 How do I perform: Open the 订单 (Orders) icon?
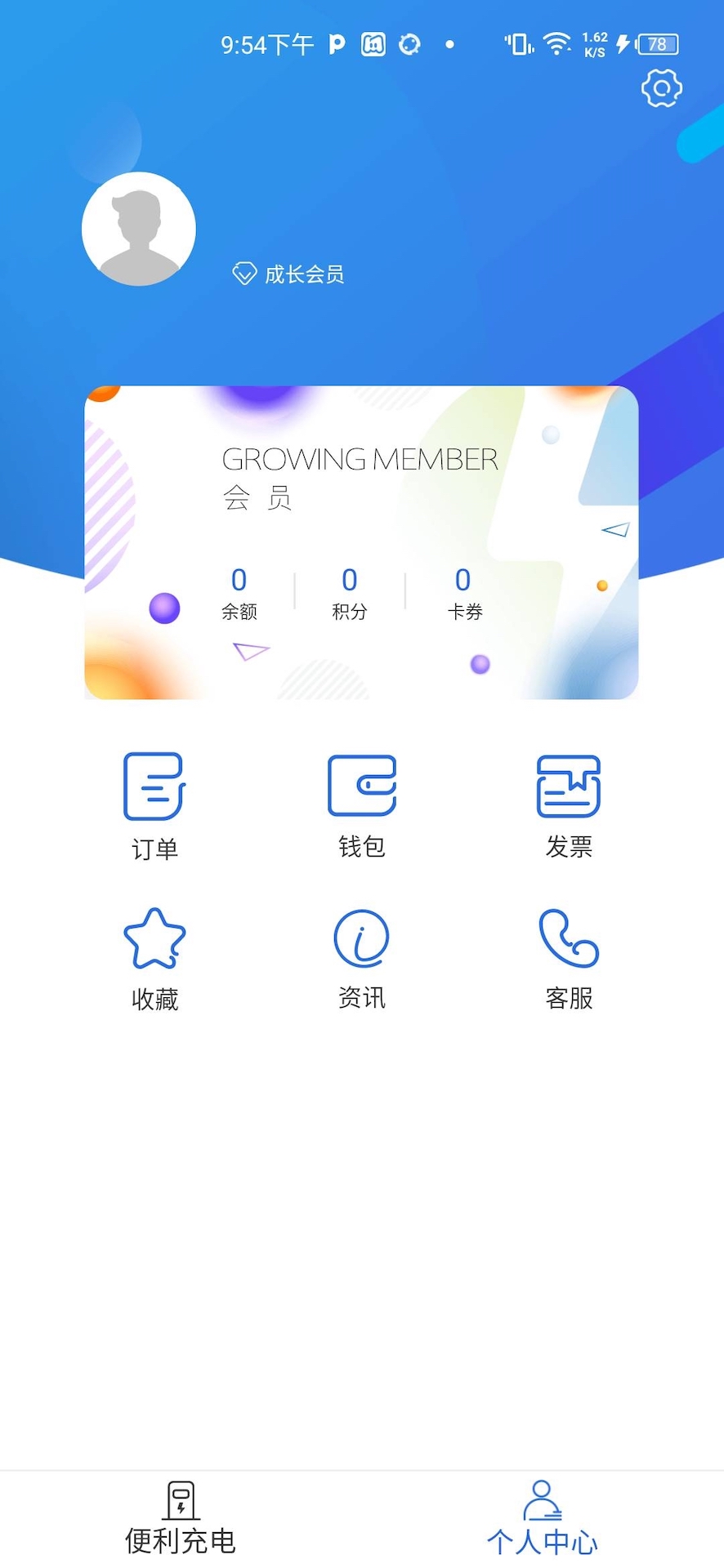pos(154,786)
